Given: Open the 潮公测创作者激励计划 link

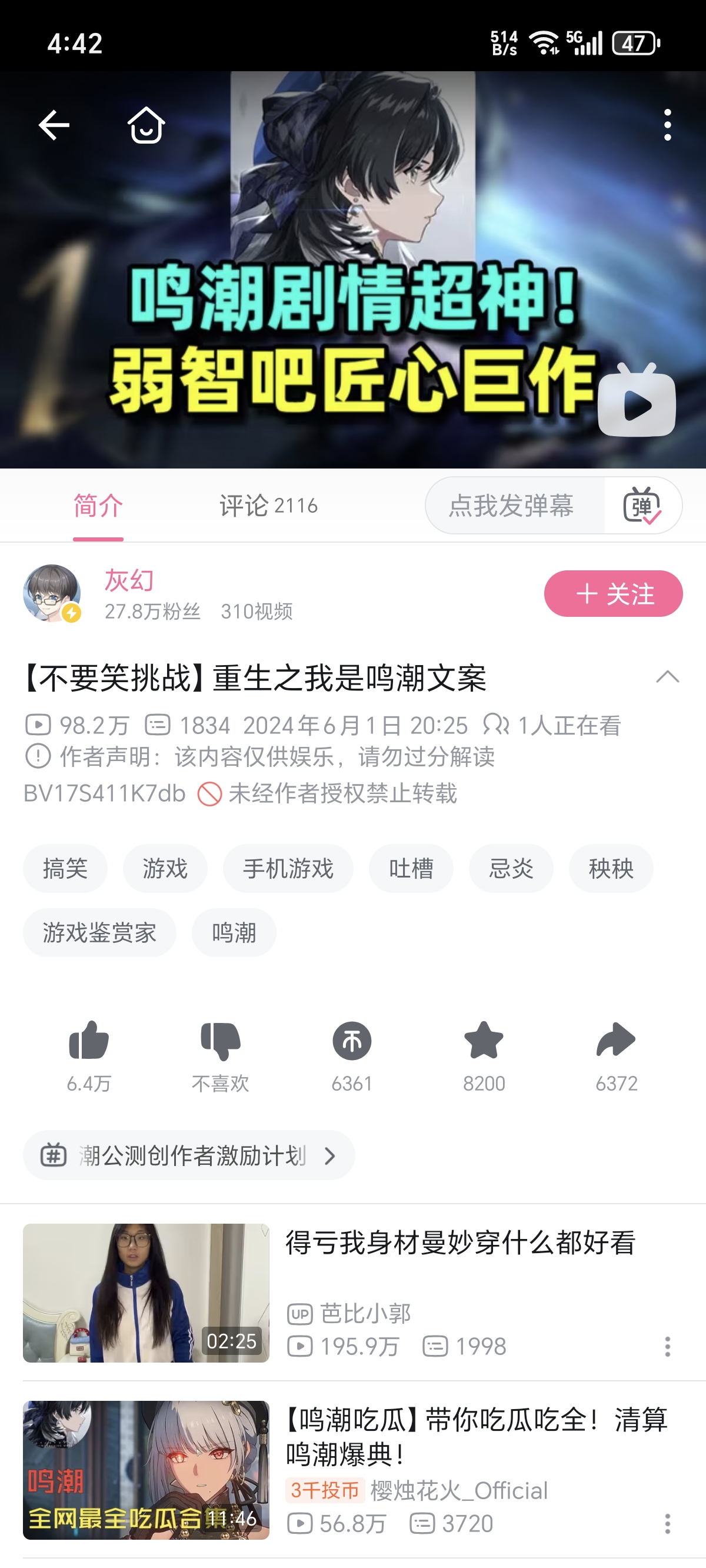Looking at the screenshot, I should 189,1155.
